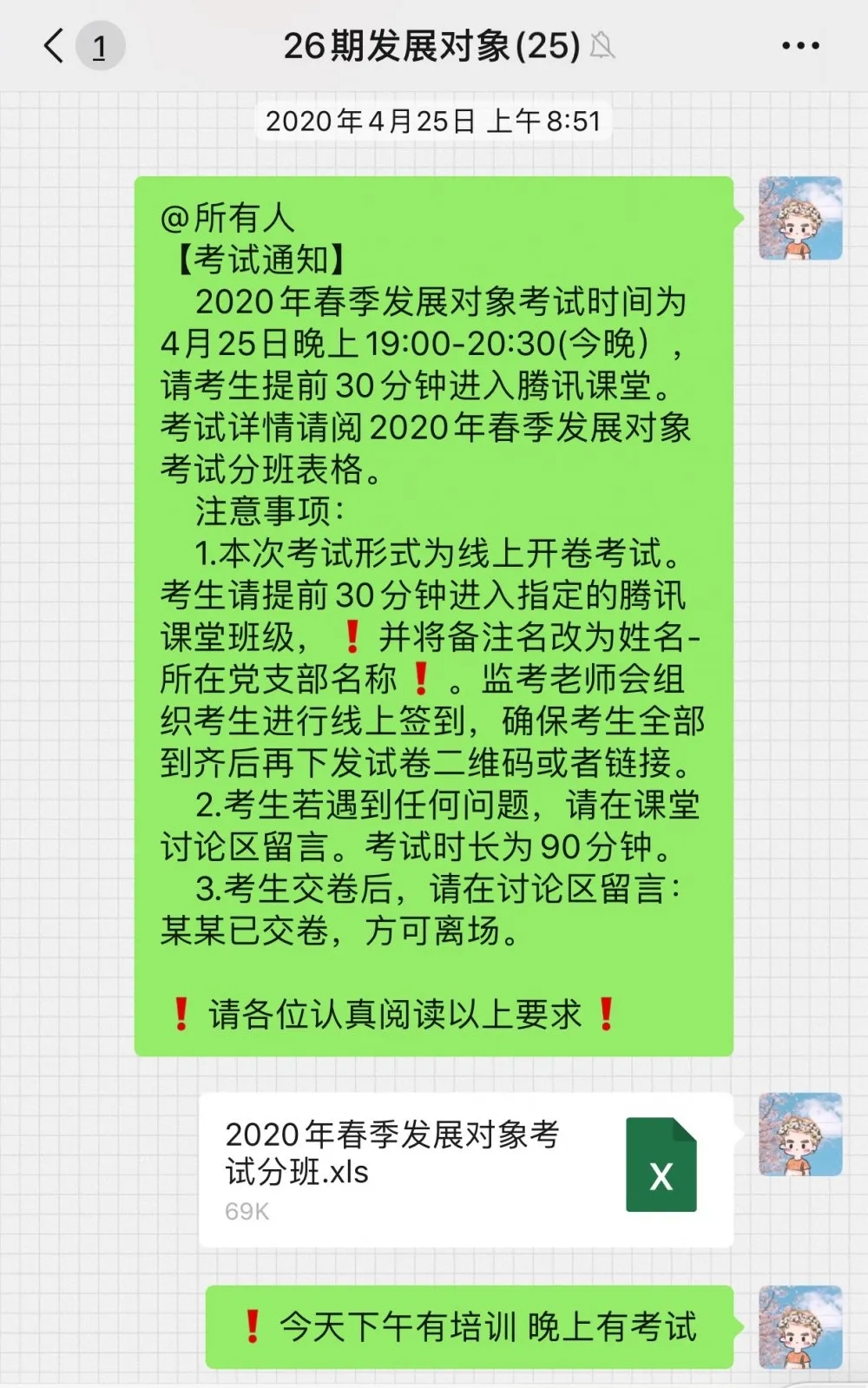Tap the avatar beside 今天下午有培训 message
Viewport: 868px width, 1388px height.
[800, 1327]
